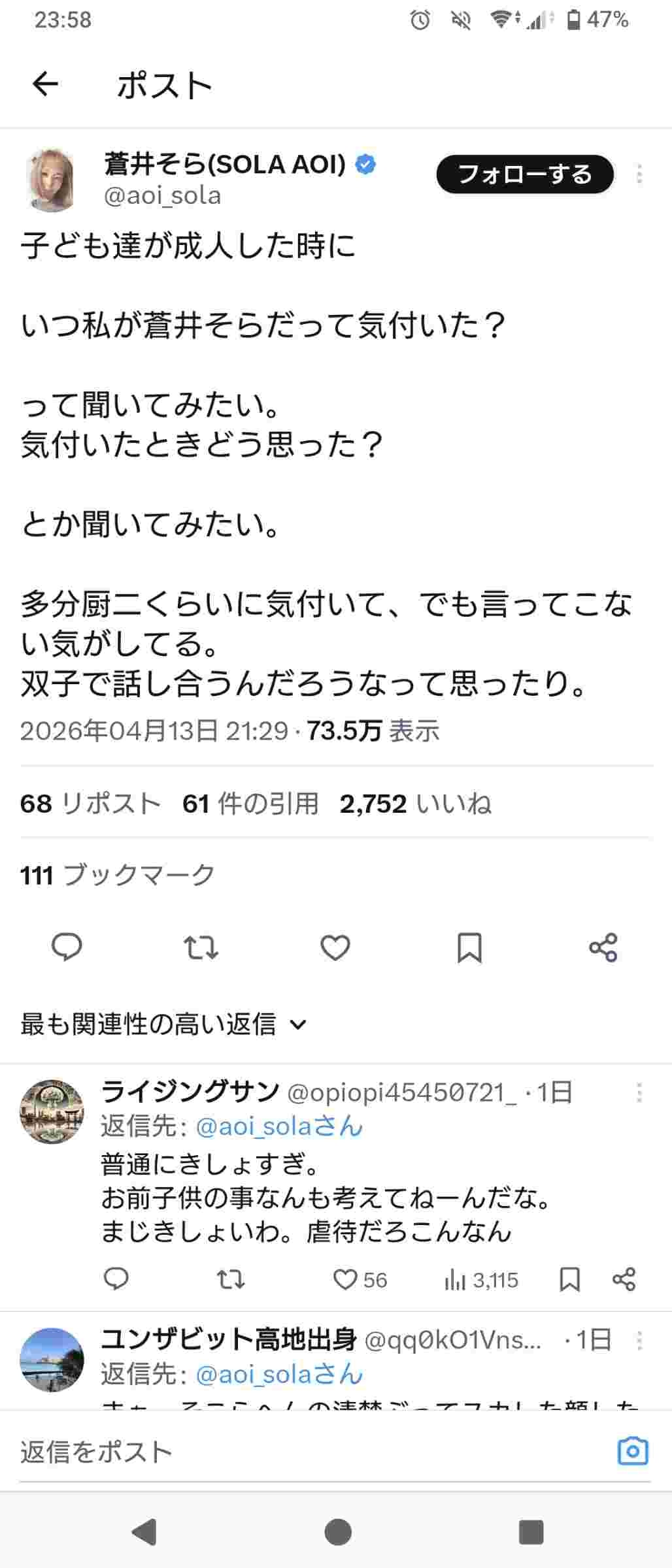This screenshot has width=672, height=1568.
Task: Attach a photo using the camera icon
Action: [x=632, y=1452]
